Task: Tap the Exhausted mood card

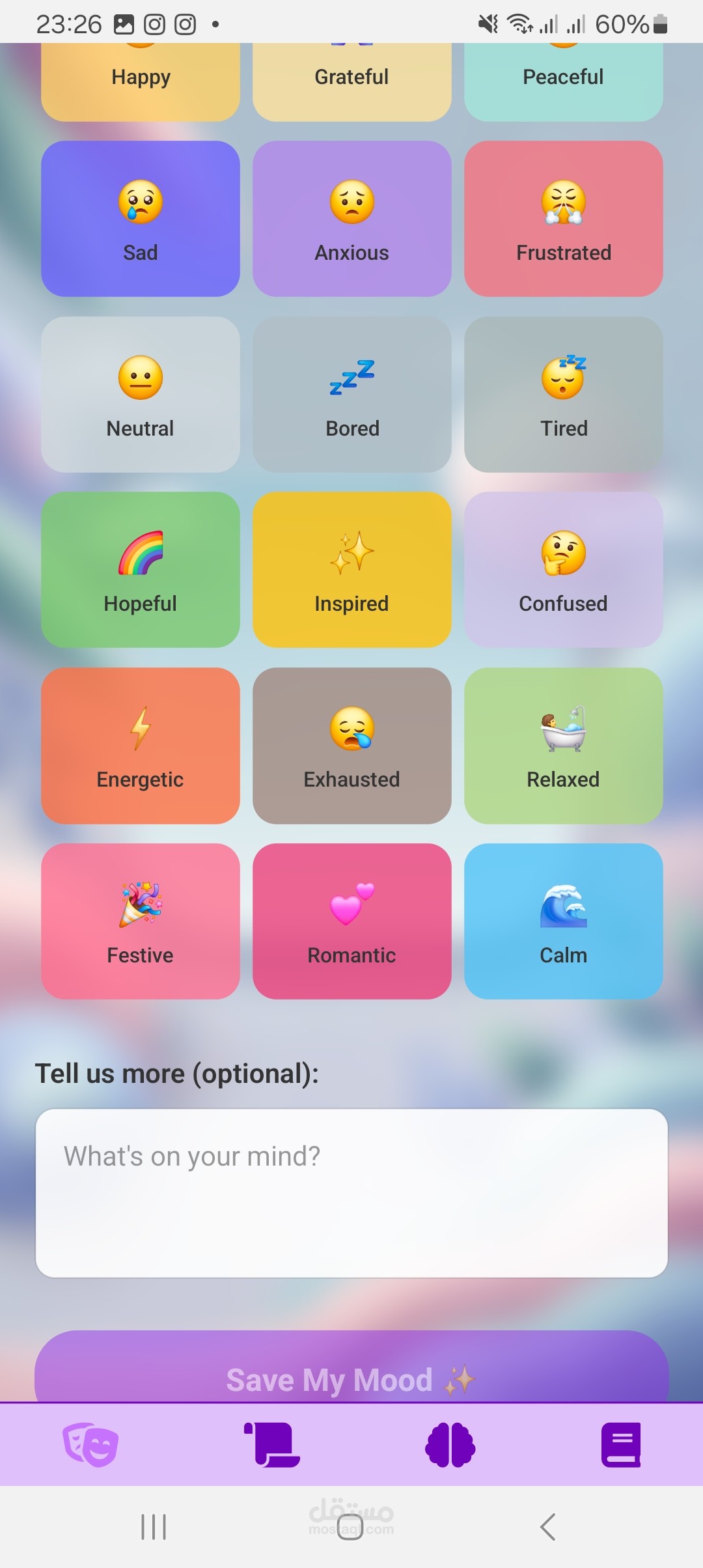Action: 351,746
